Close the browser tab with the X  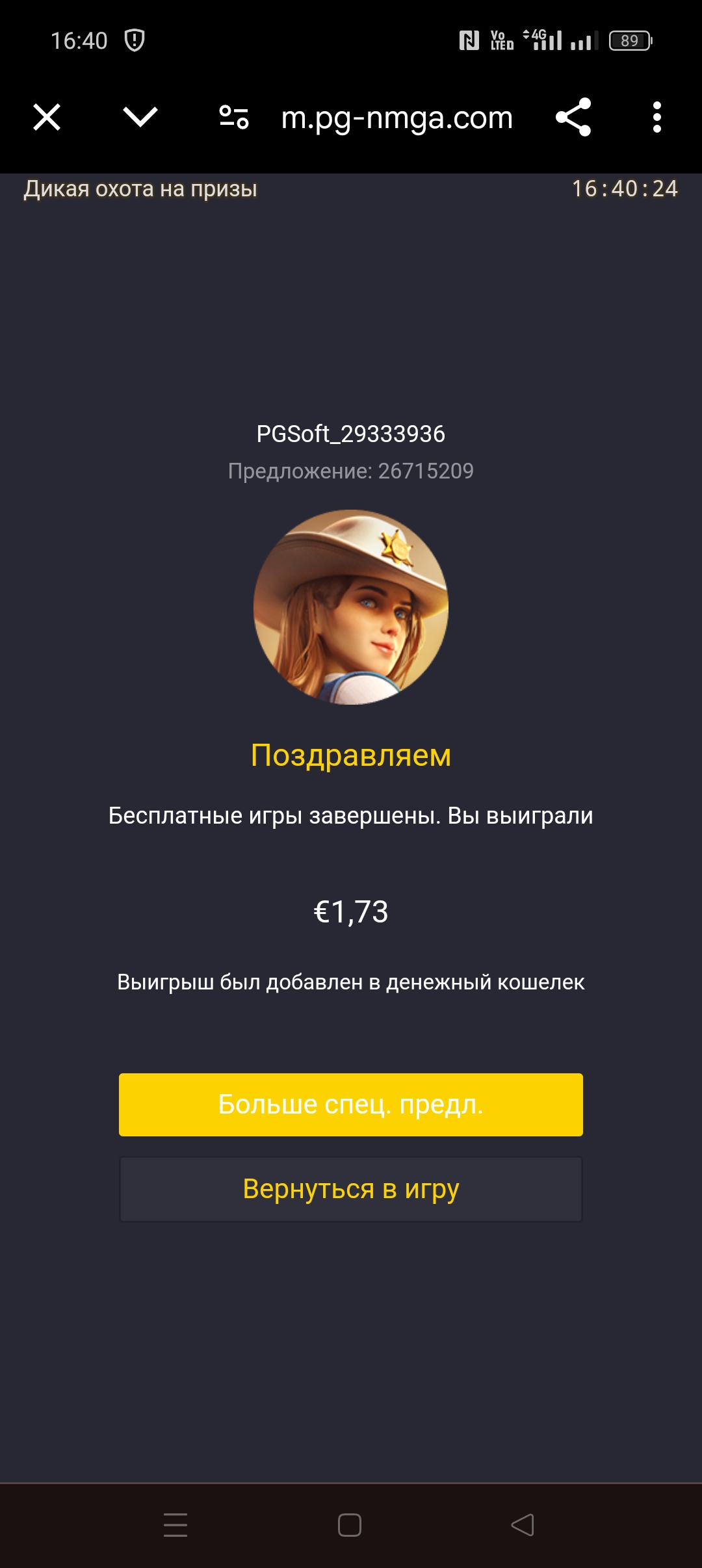click(x=47, y=118)
